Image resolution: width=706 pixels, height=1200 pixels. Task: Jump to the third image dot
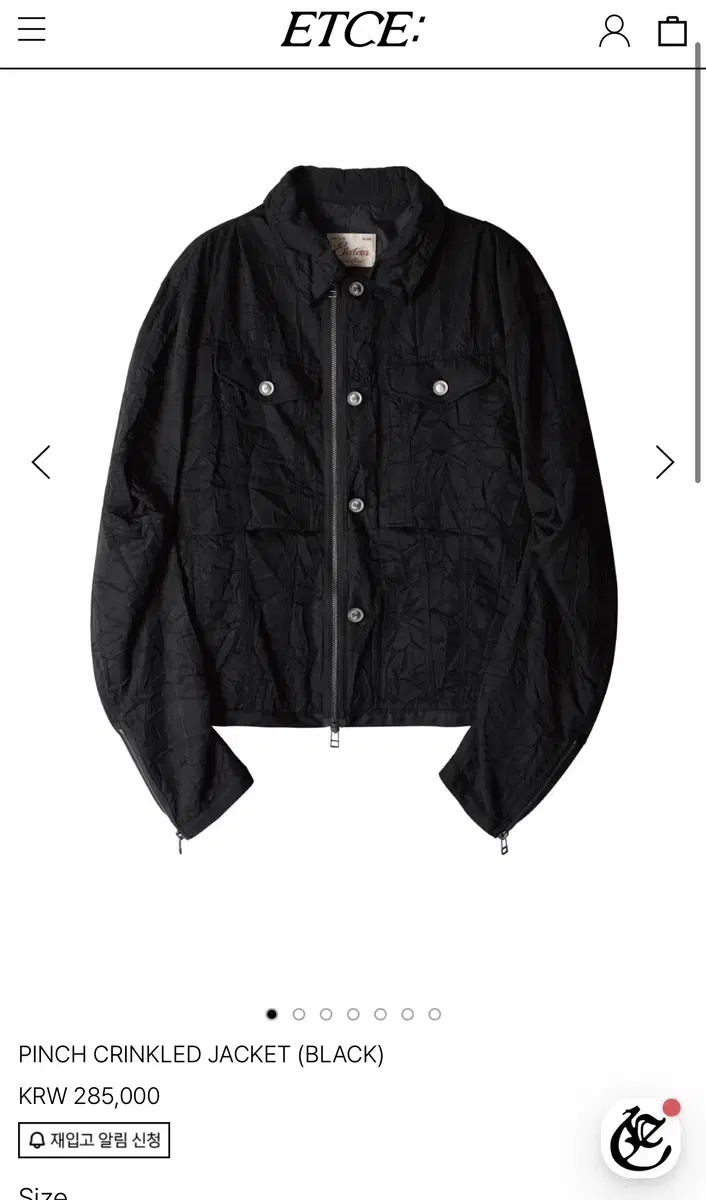326,1014
